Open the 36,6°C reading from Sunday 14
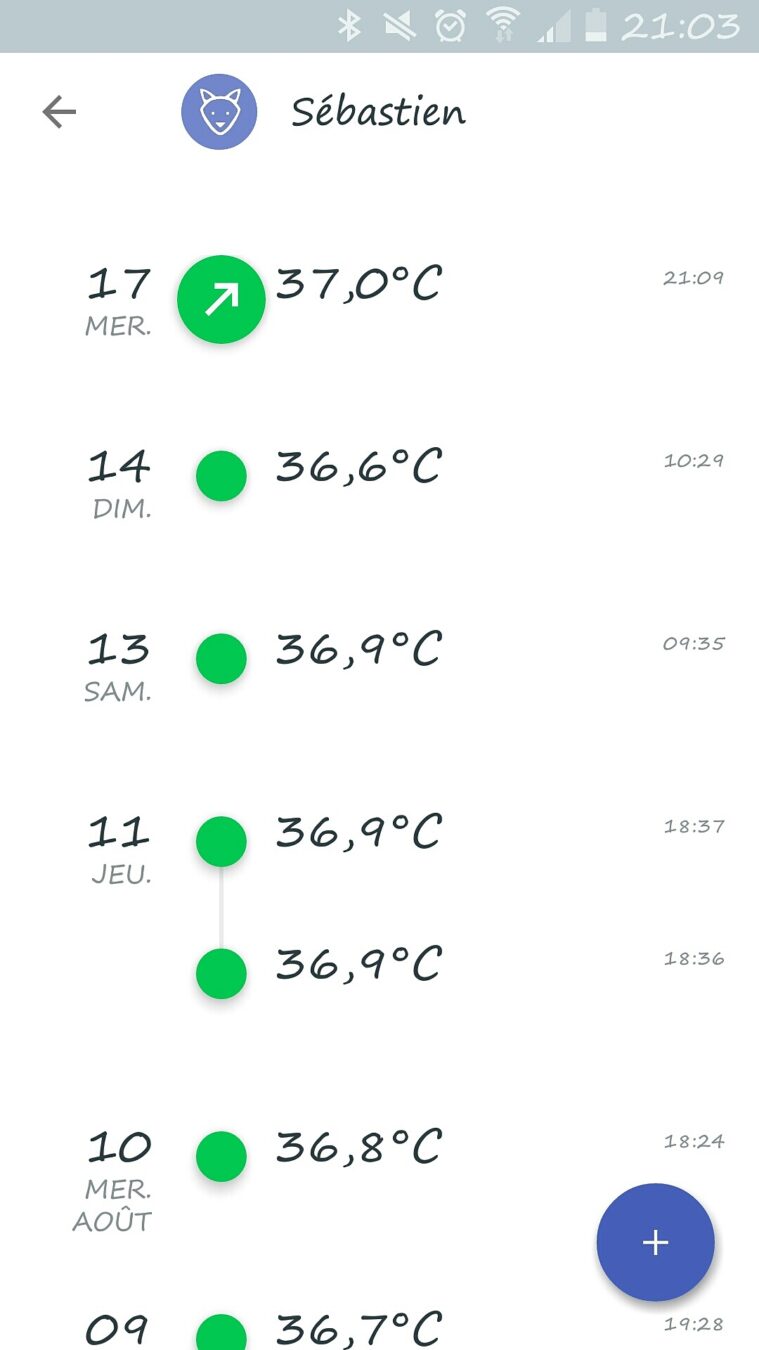Image resolution: width=759 pixels, height=1350 pixels. [357, 467]
